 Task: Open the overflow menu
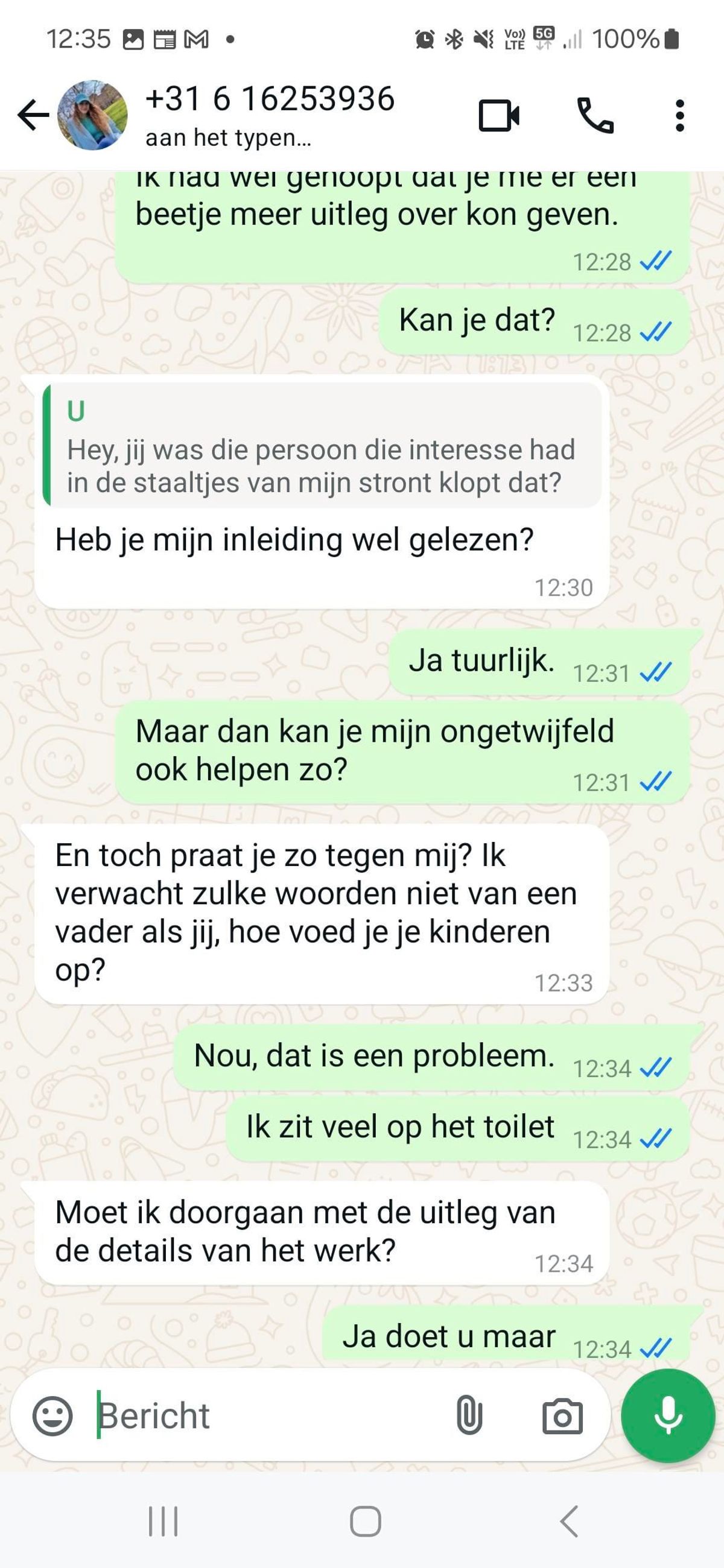click(x=679, y=115)
